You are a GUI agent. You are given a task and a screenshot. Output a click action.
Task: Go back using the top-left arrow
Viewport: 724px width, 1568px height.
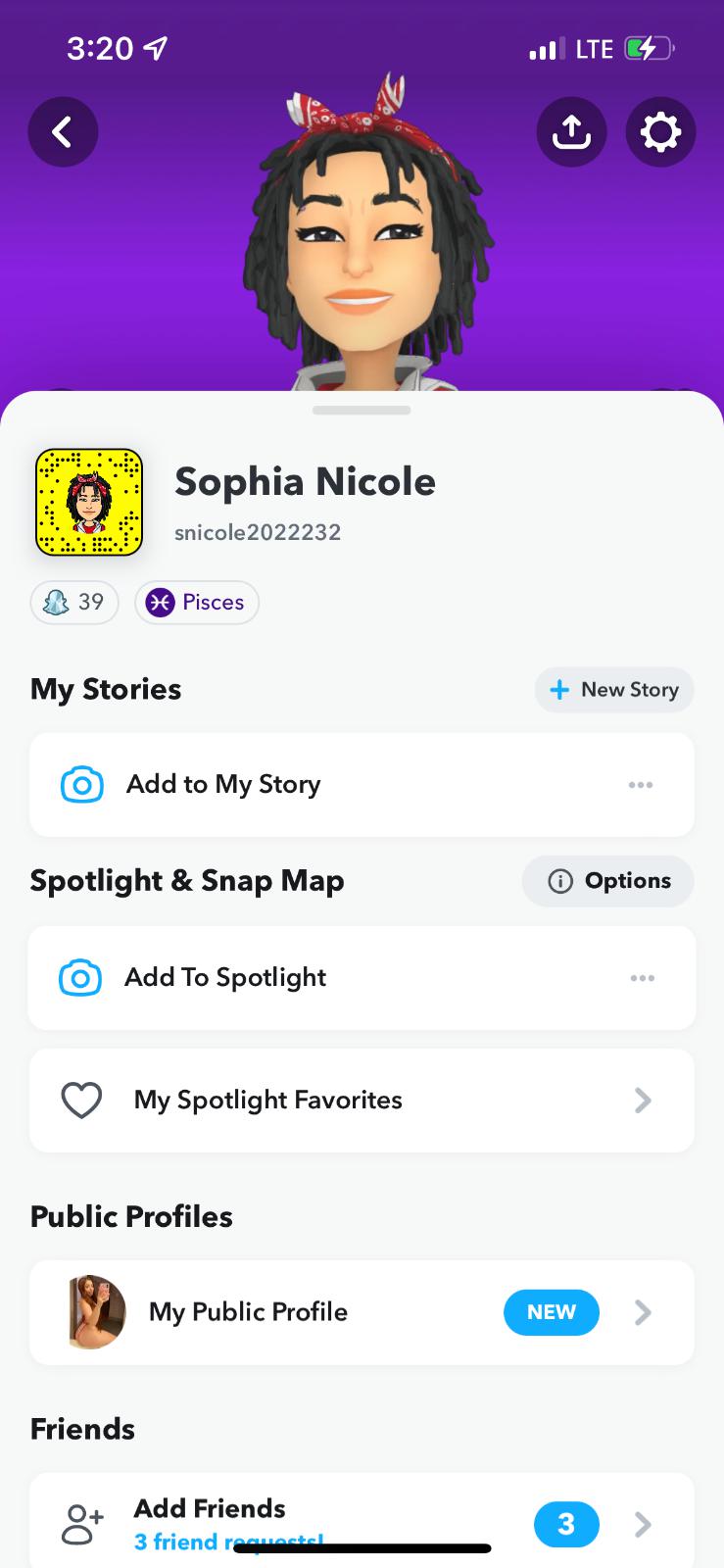pos(63,131)
